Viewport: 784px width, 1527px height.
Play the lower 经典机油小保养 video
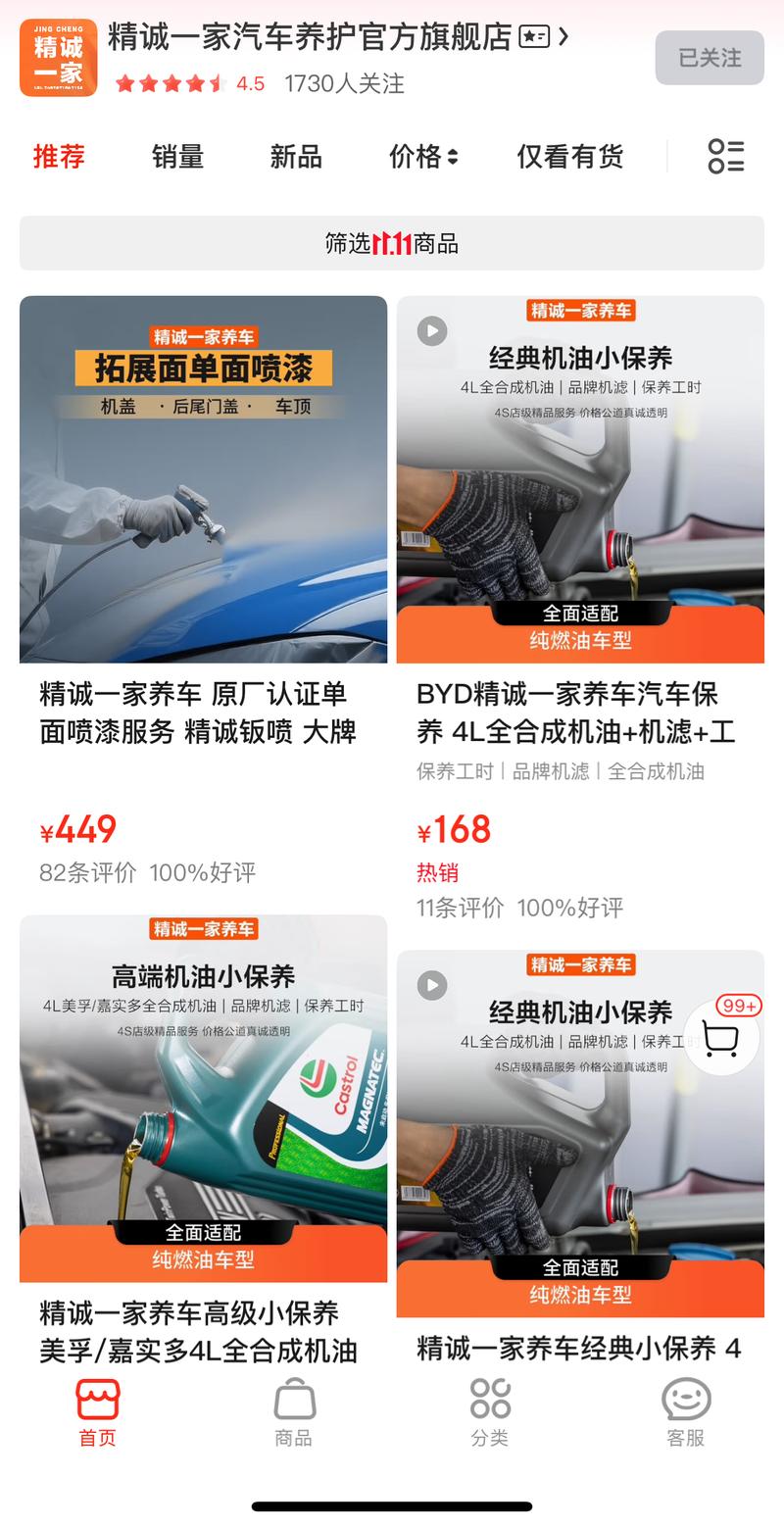(431, 985)
